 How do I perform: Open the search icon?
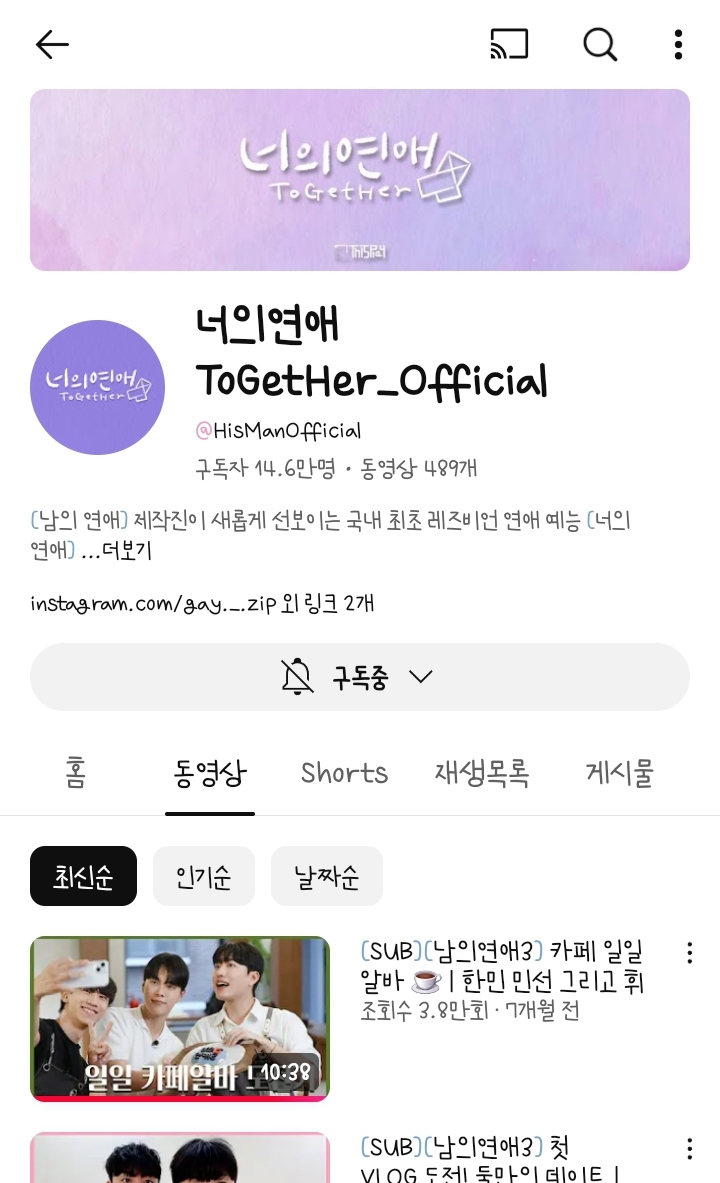coord(600,45)
